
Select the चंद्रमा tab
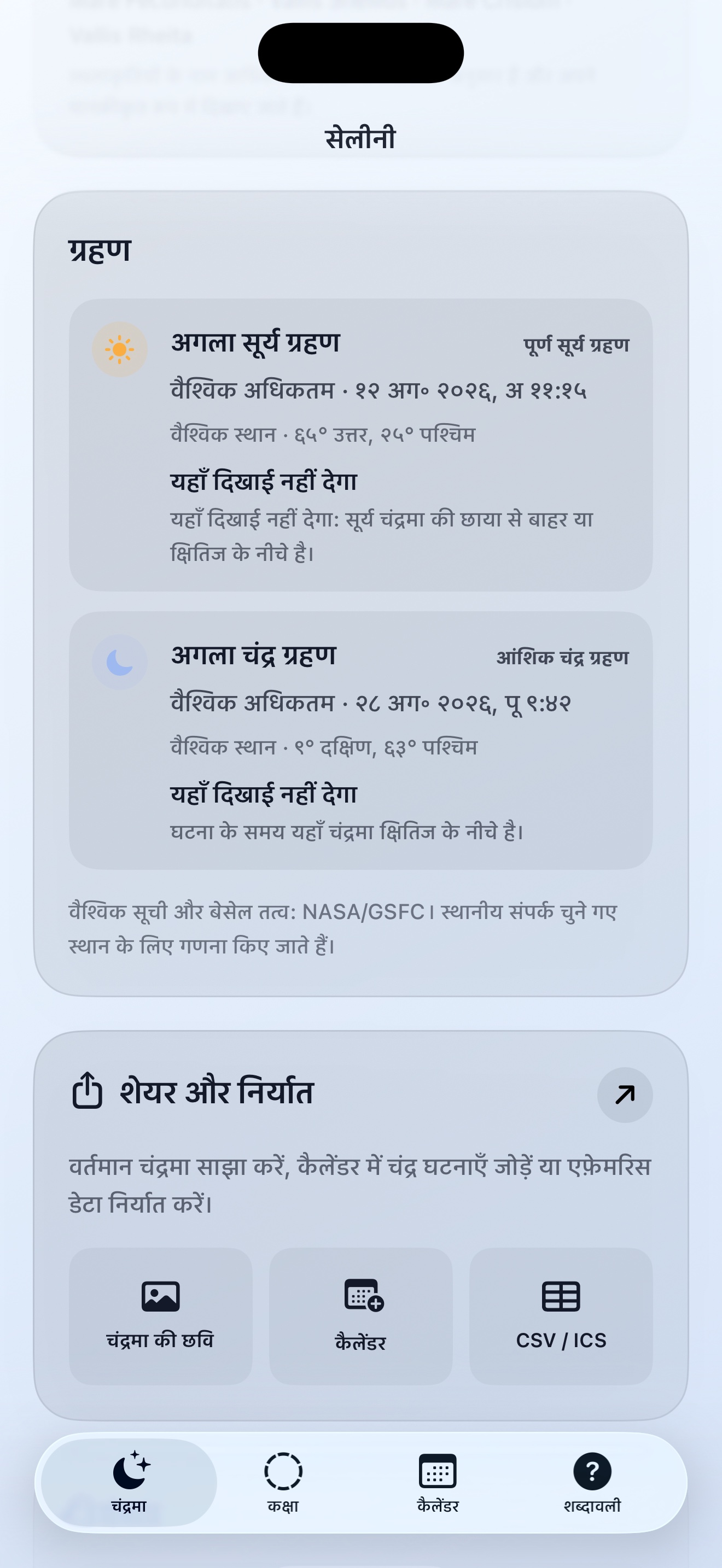pos(129,1483)
